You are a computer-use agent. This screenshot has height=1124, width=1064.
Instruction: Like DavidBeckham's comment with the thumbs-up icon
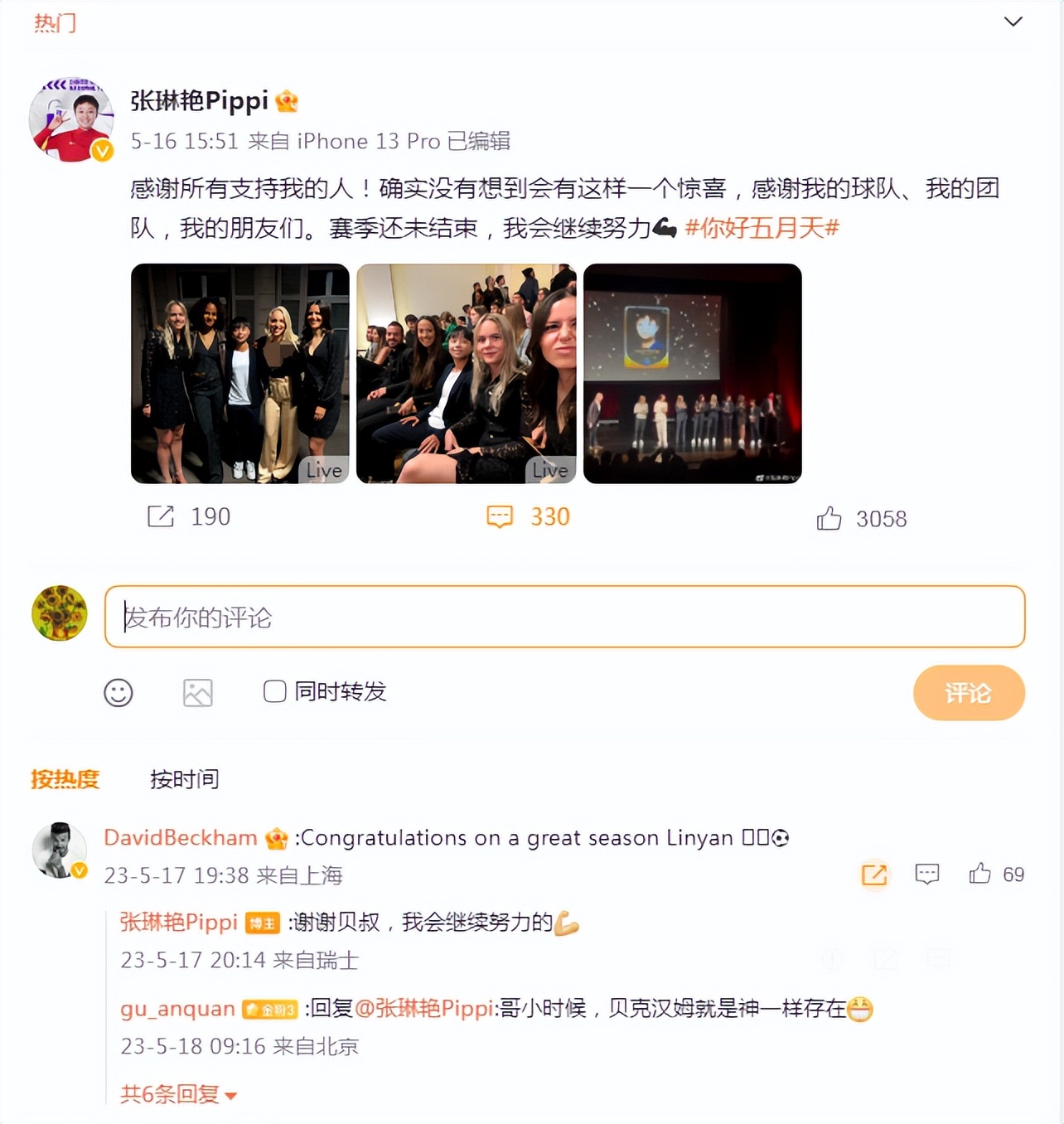982,874
